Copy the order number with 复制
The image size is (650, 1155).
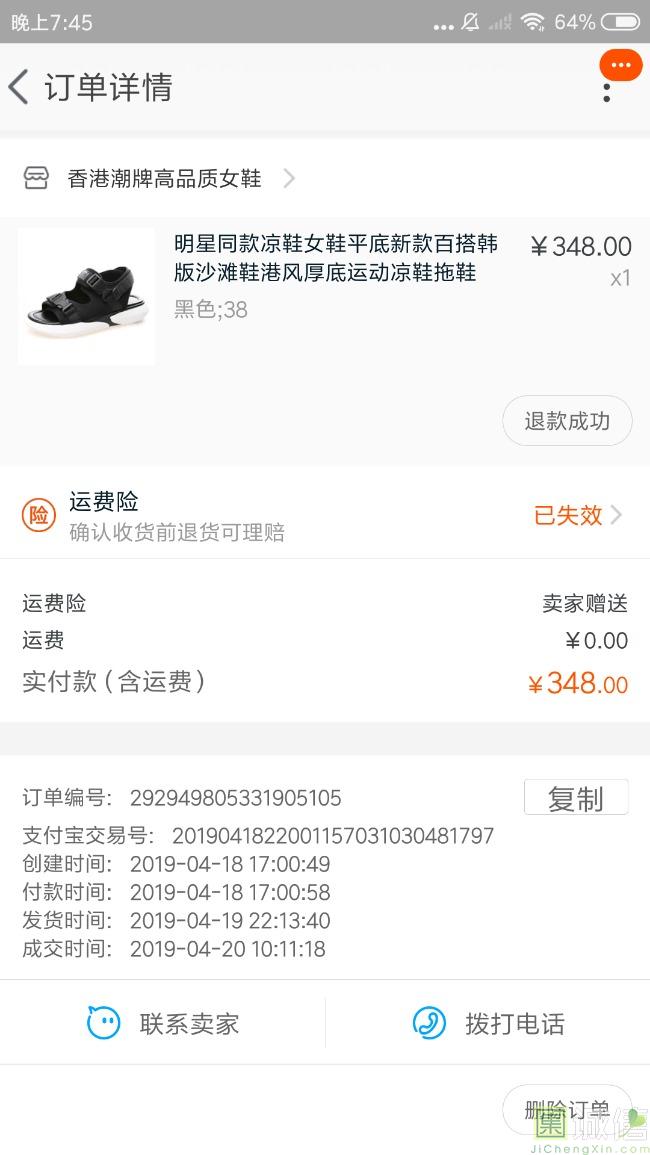click(576, 798)
